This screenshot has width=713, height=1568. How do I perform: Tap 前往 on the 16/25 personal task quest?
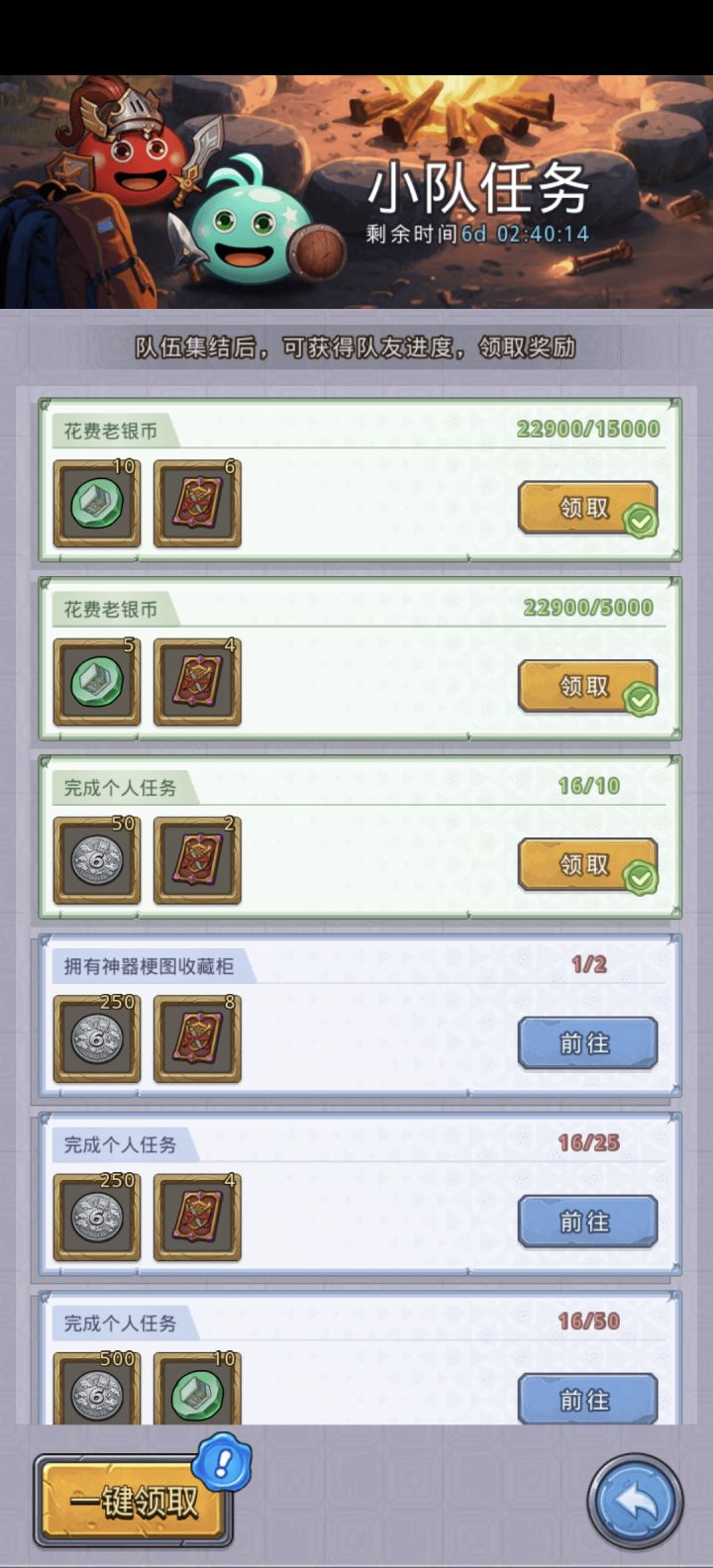click(587, 1222)
